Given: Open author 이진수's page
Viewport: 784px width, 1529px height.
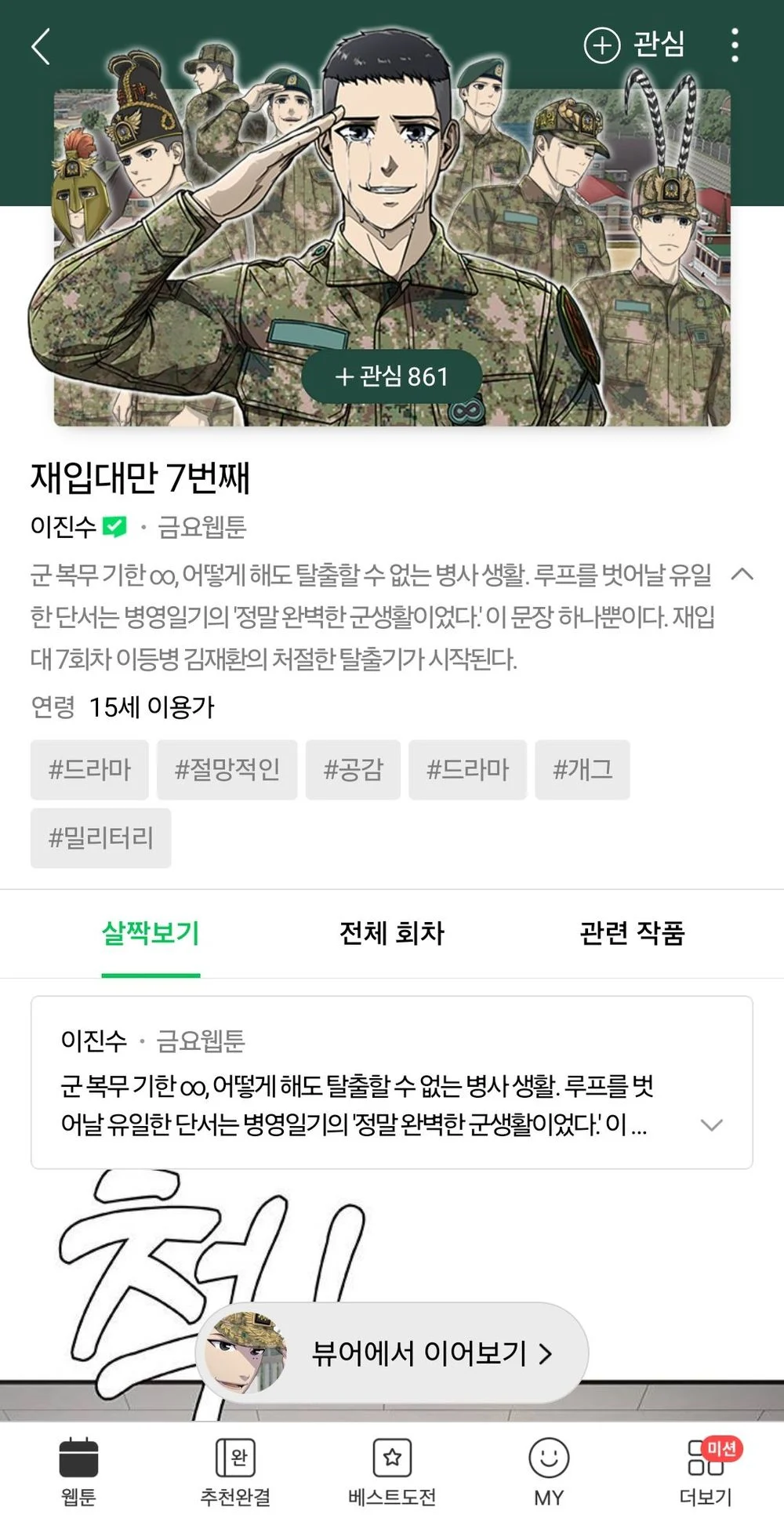Looking at the screenshot, I should click(64, 526).
